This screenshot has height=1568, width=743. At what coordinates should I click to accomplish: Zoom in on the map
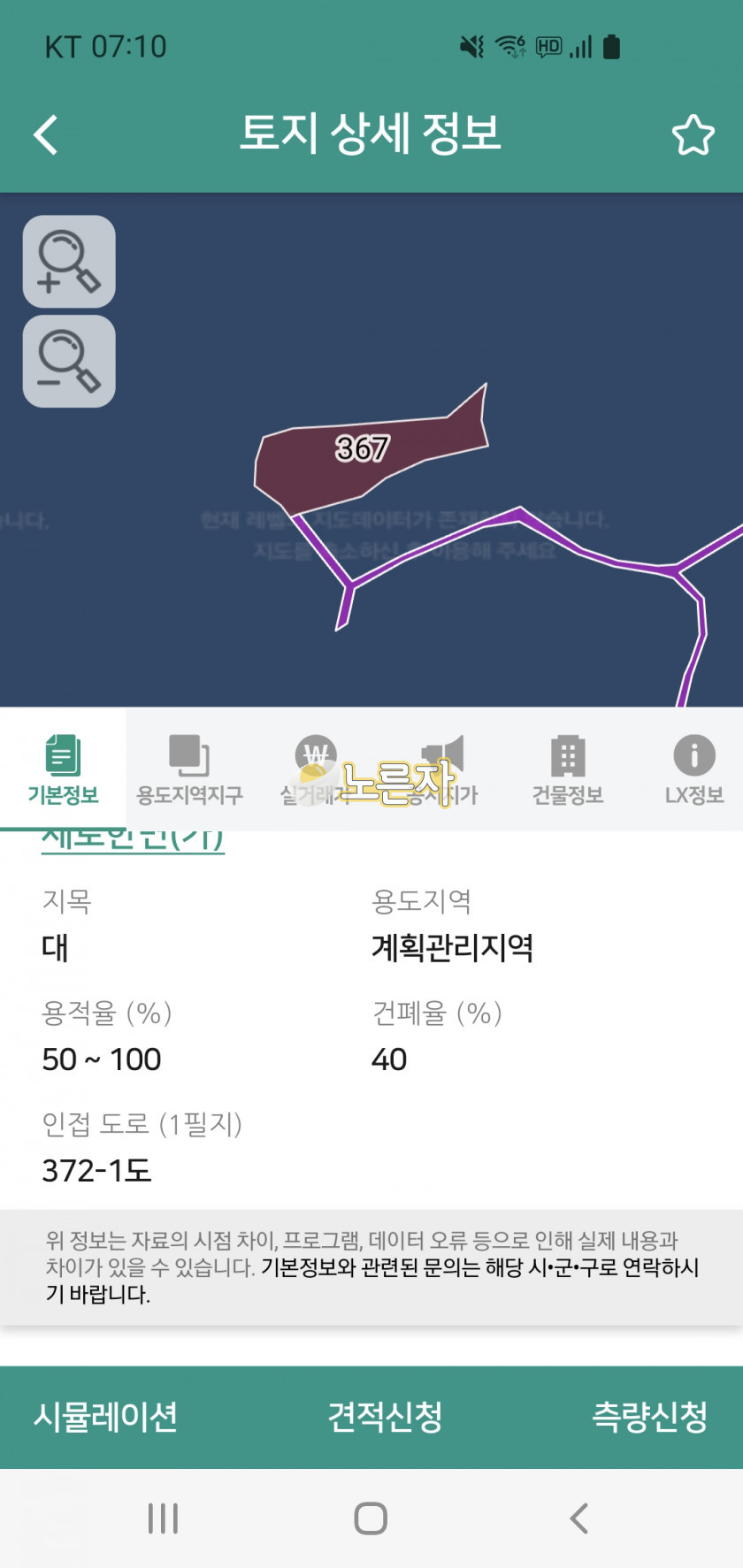point(69,262)
